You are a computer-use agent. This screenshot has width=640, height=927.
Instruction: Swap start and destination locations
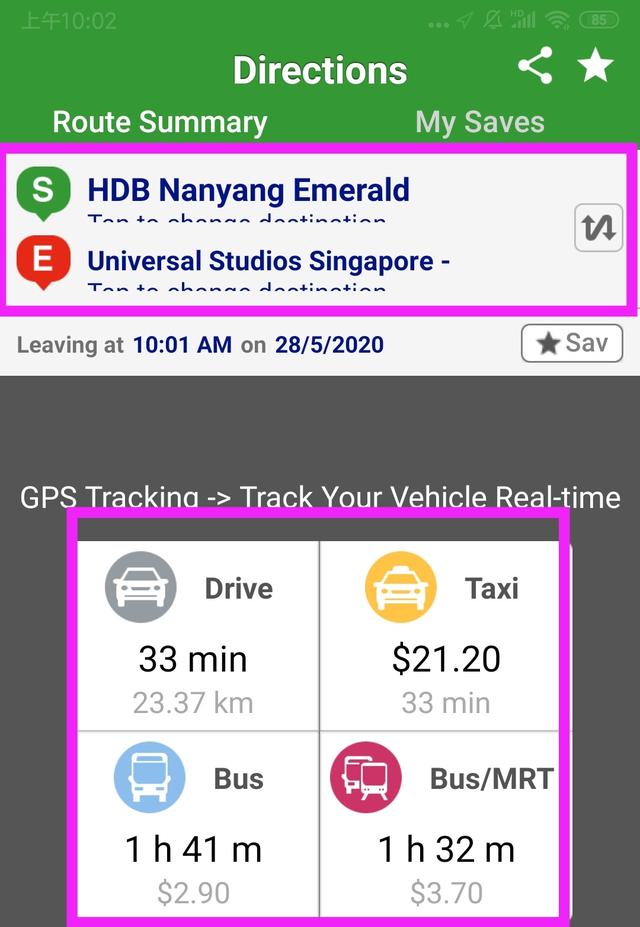(598, 228)
